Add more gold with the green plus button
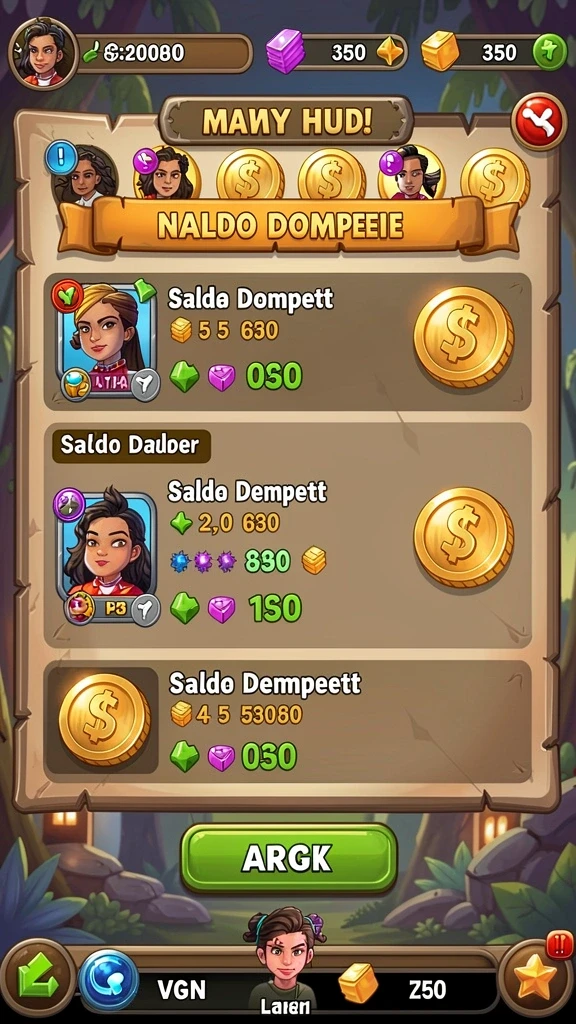Viewport: 576px width, 1024px height. tap(549, 52)
